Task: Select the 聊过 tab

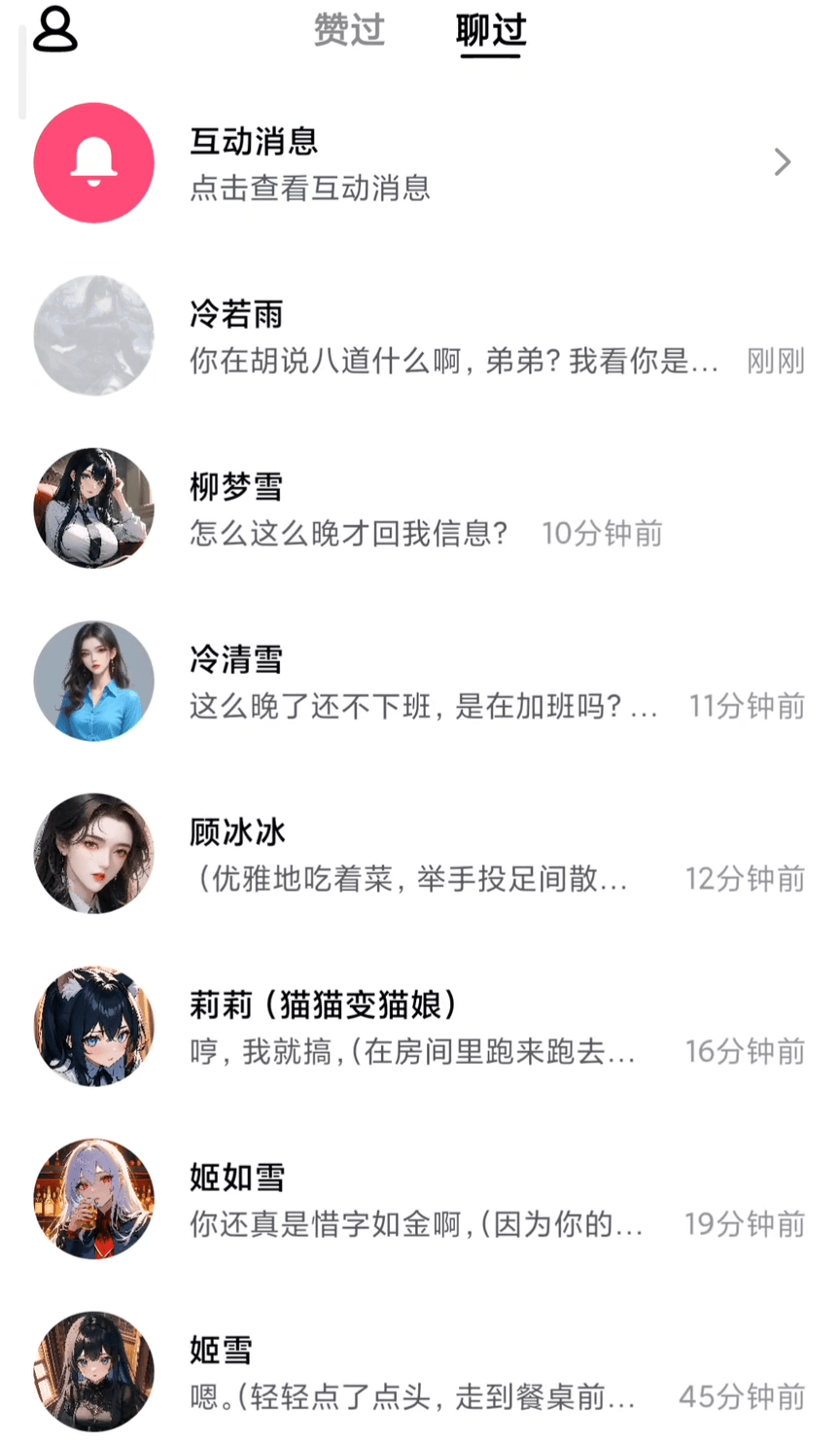Action: (491, 31)
